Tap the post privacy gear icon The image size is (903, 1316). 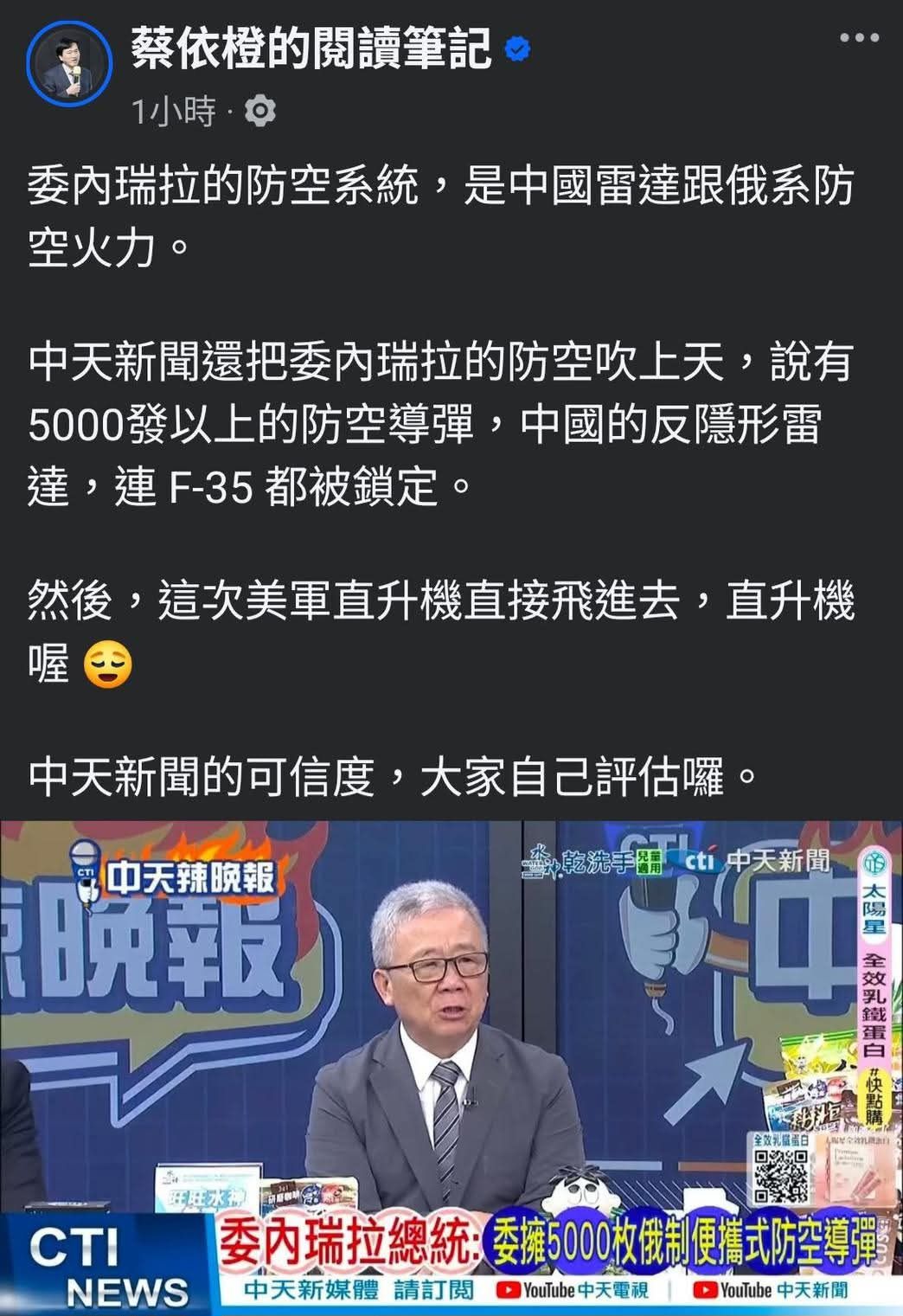260,111
